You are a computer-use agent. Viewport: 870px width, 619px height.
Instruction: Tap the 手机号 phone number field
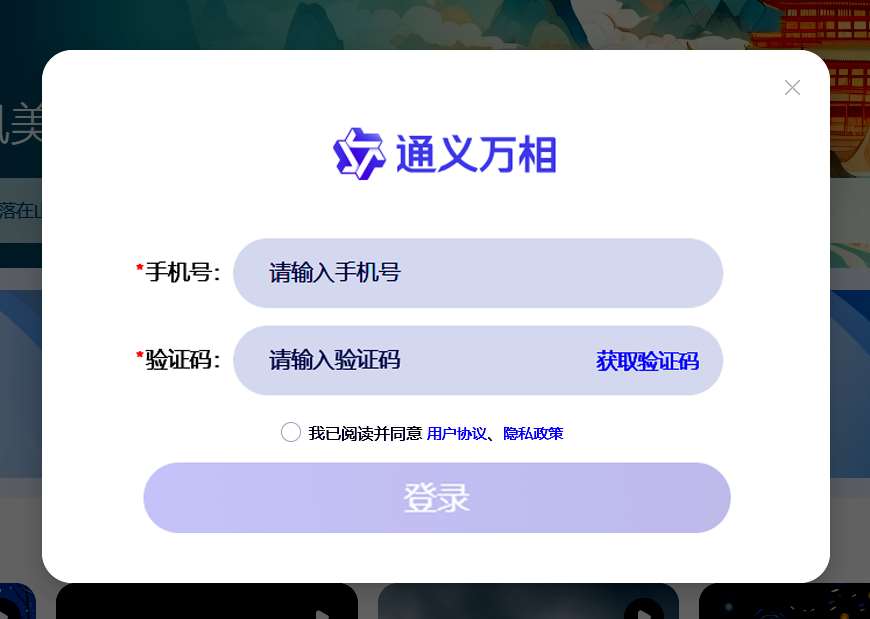(478, 273)
